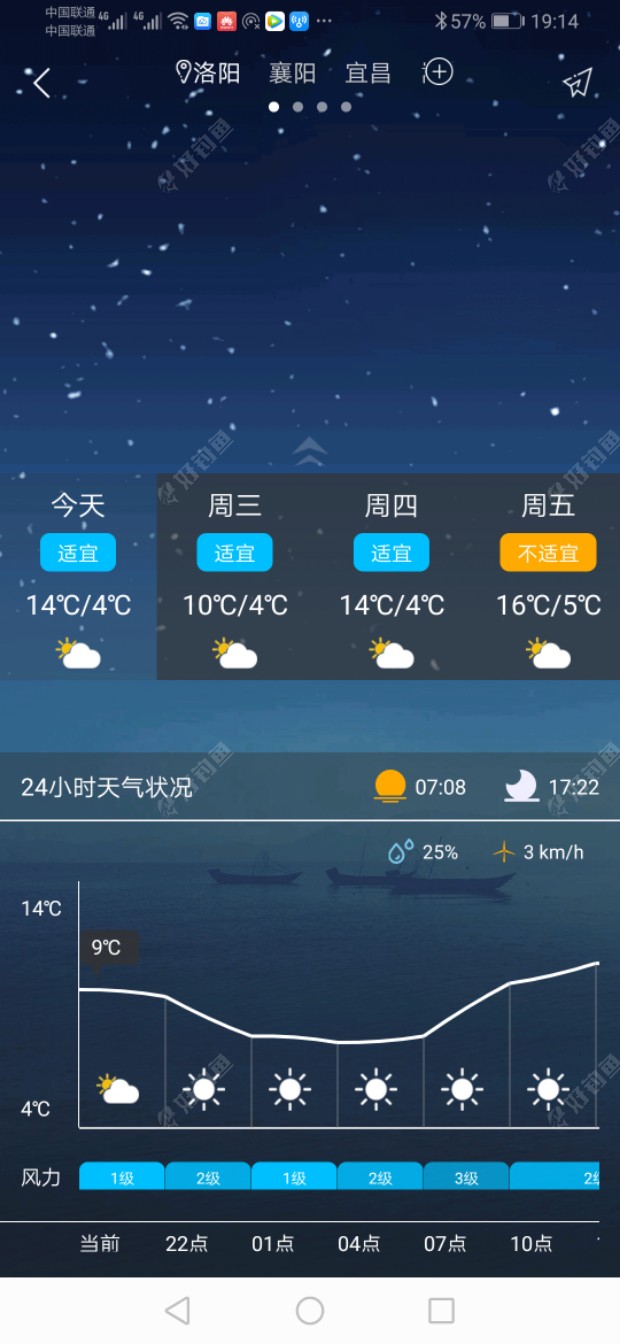Switch to the 宜昌 city tab
The width and height of the screenshot is (620, 1344).
pyautogui.click(x=368, y=73)
